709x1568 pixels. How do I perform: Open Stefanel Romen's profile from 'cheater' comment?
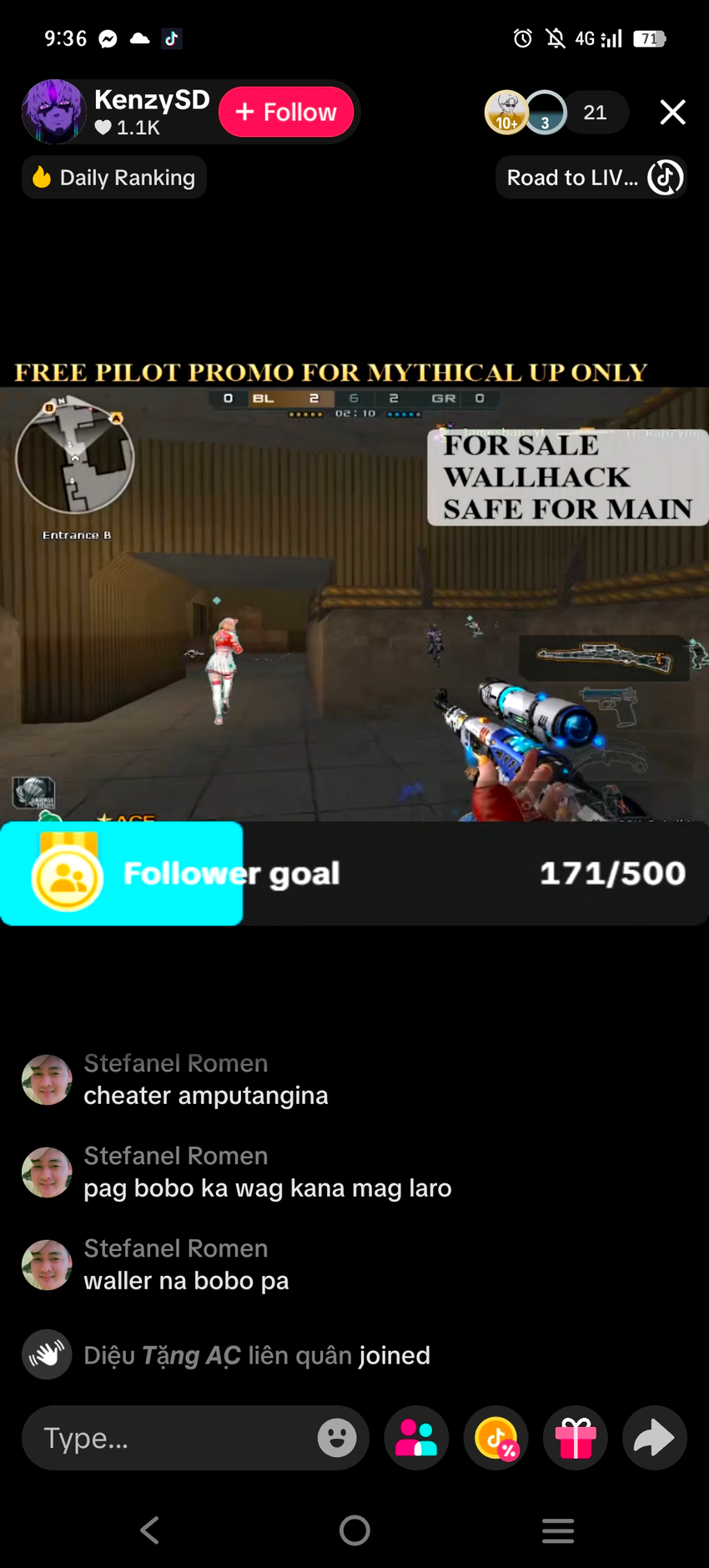[47, 1080]
